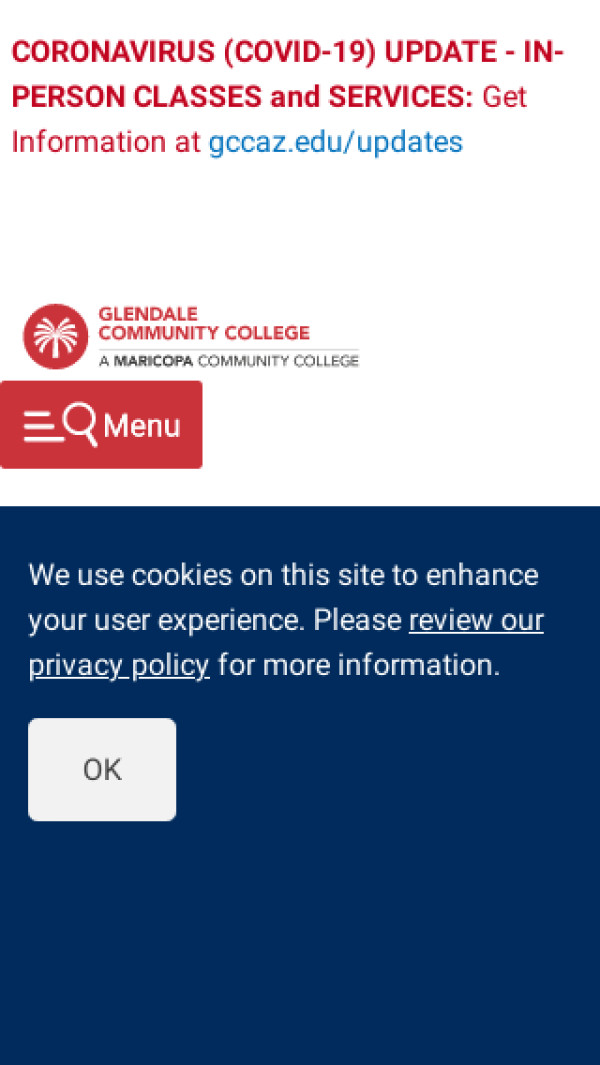Go to Glendale Community College homepage logo
This screenshot has height=1065, width=600.
[x=190, y=337]
